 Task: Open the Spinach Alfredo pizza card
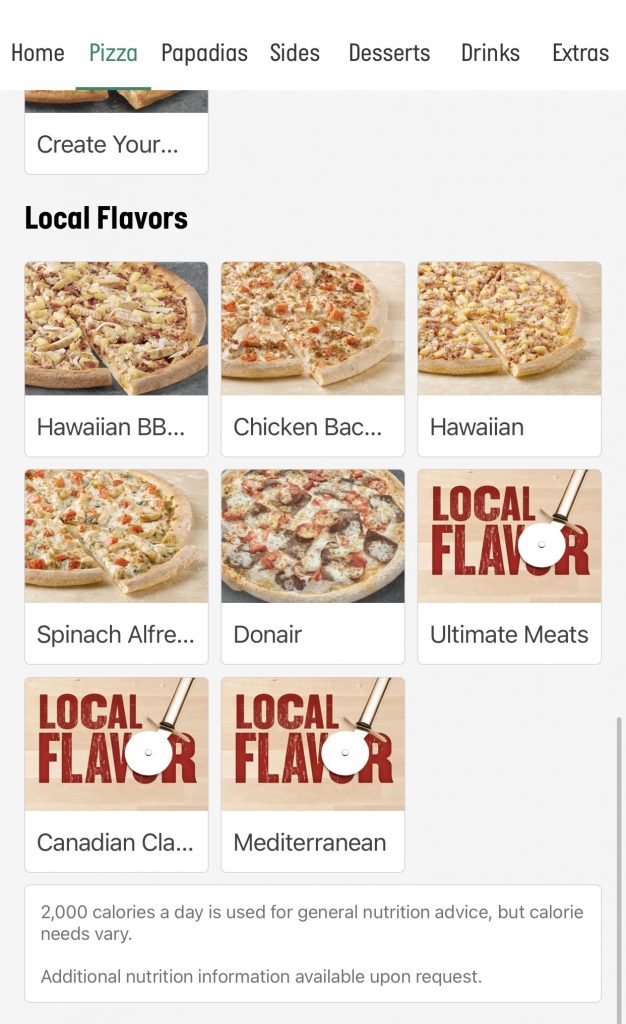[x=116, y=566]
